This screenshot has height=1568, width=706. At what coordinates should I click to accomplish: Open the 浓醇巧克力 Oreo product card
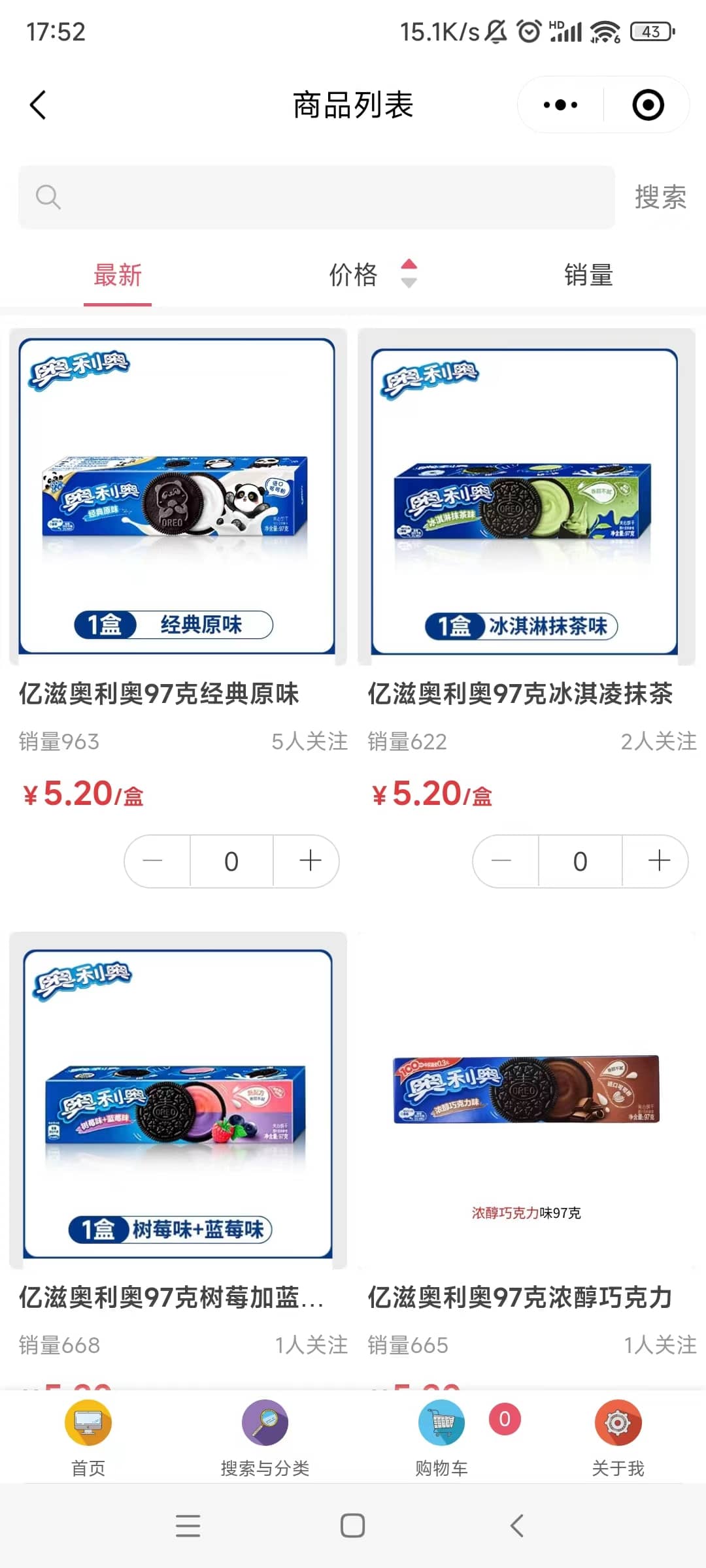click(x=526, y=1101)
